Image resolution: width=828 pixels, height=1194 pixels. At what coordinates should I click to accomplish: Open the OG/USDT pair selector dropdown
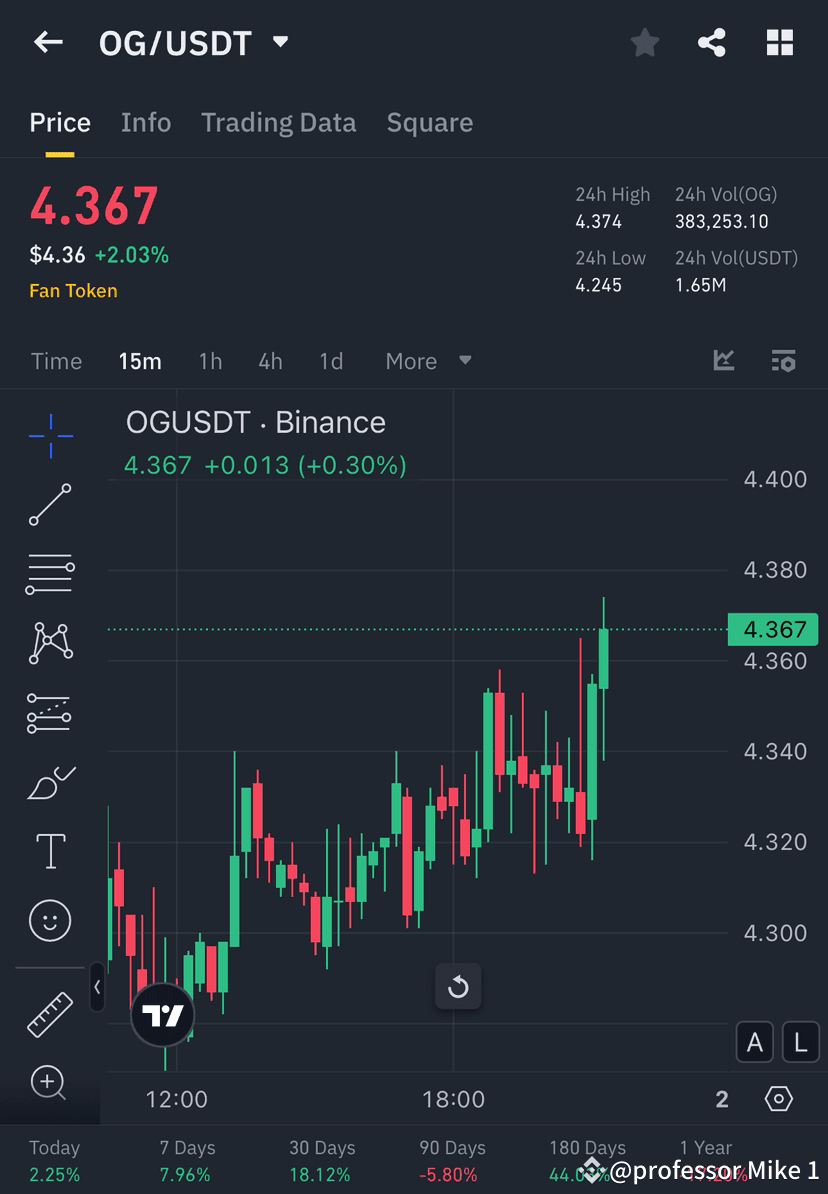(280, 42)
